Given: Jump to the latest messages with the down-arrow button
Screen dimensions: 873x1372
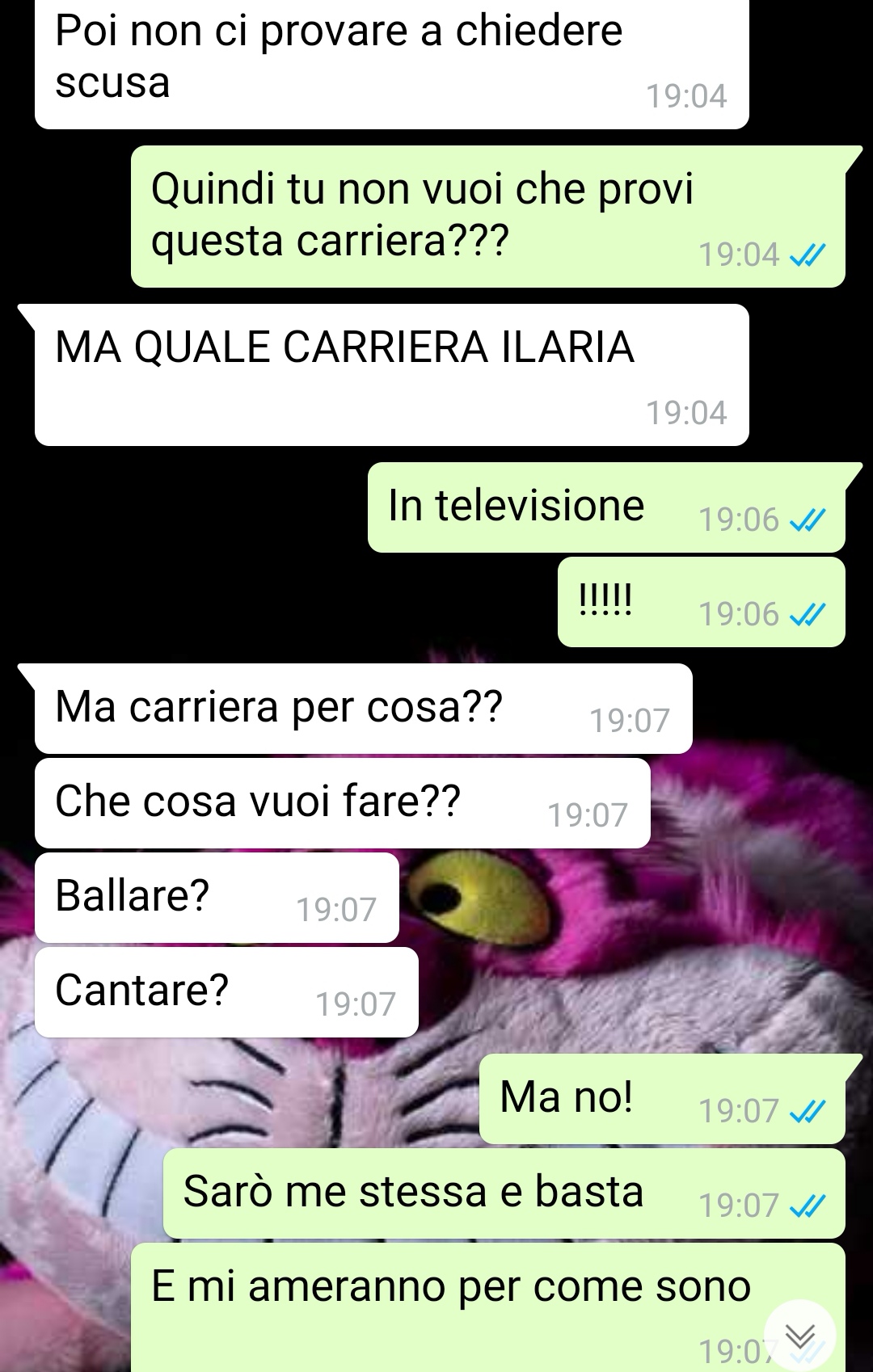Looking at the screenshot, I should click(799, 1336).
